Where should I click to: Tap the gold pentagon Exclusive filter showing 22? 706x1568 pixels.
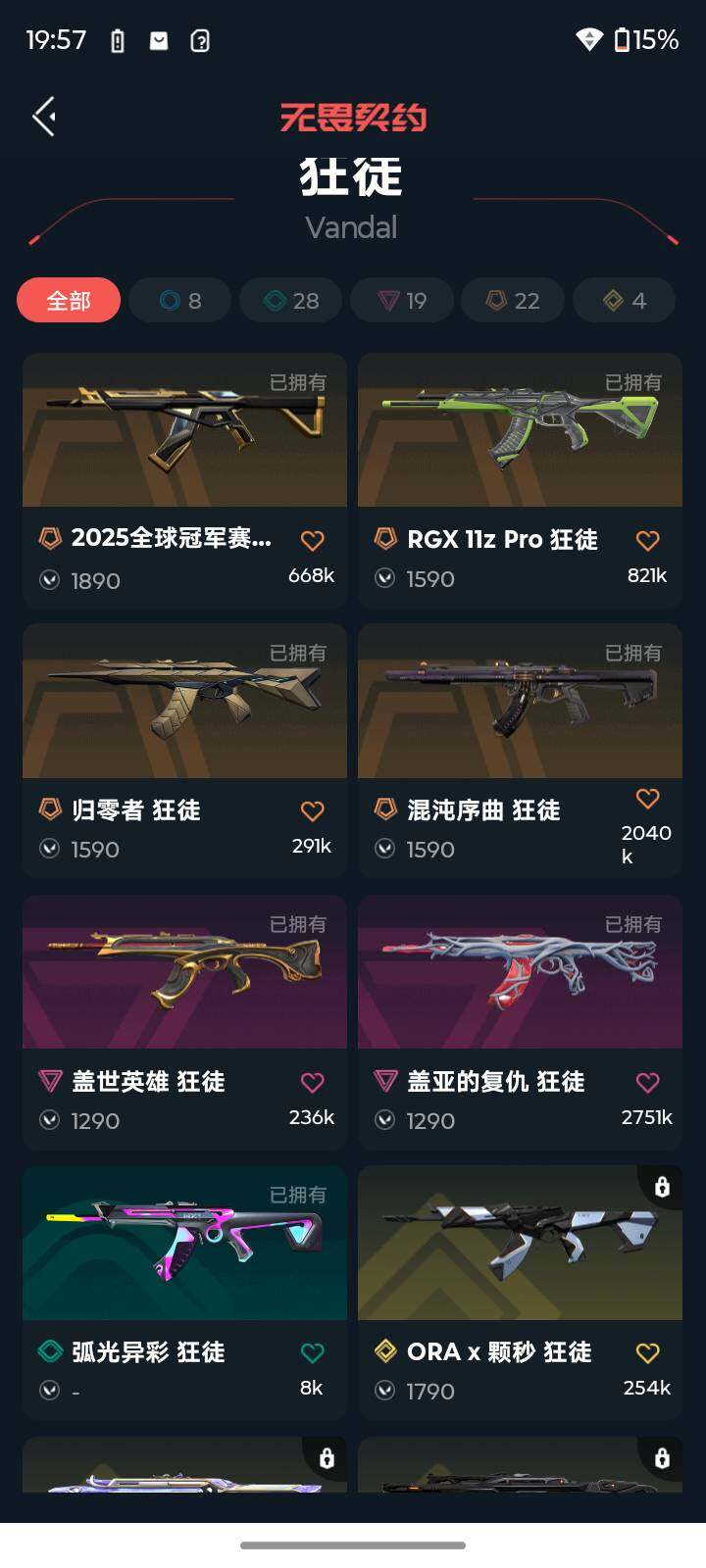click(x=512, y=300)
